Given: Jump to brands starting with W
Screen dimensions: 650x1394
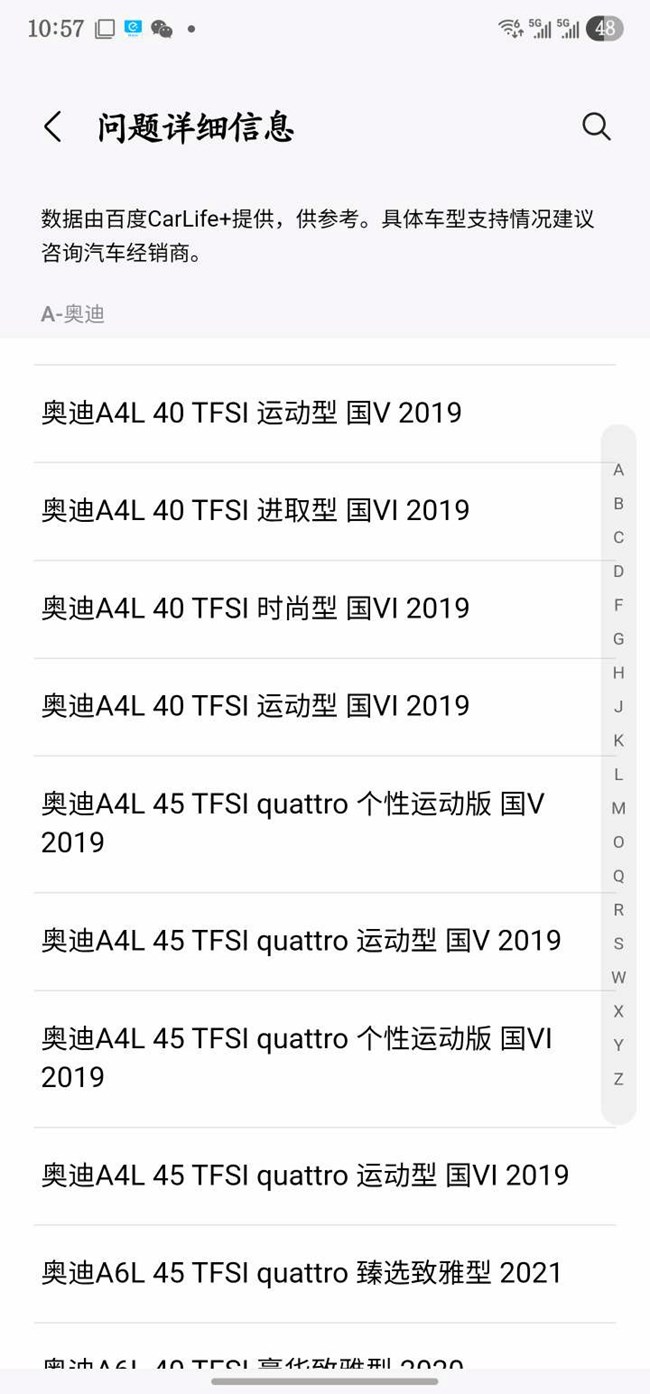Looking at the screenshot, I should tap(618, 977).
